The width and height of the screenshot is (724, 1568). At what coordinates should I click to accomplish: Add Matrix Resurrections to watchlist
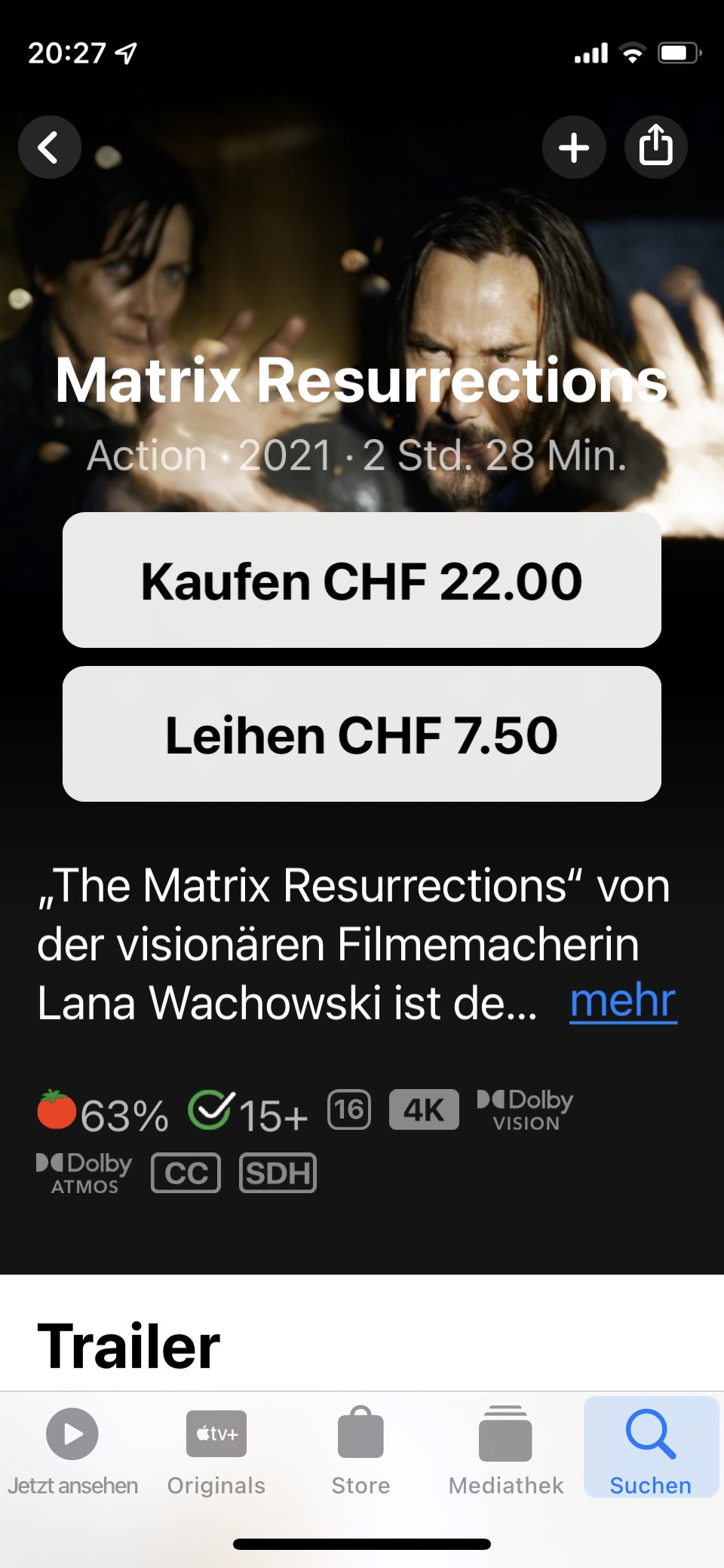[x=574, y=147]
